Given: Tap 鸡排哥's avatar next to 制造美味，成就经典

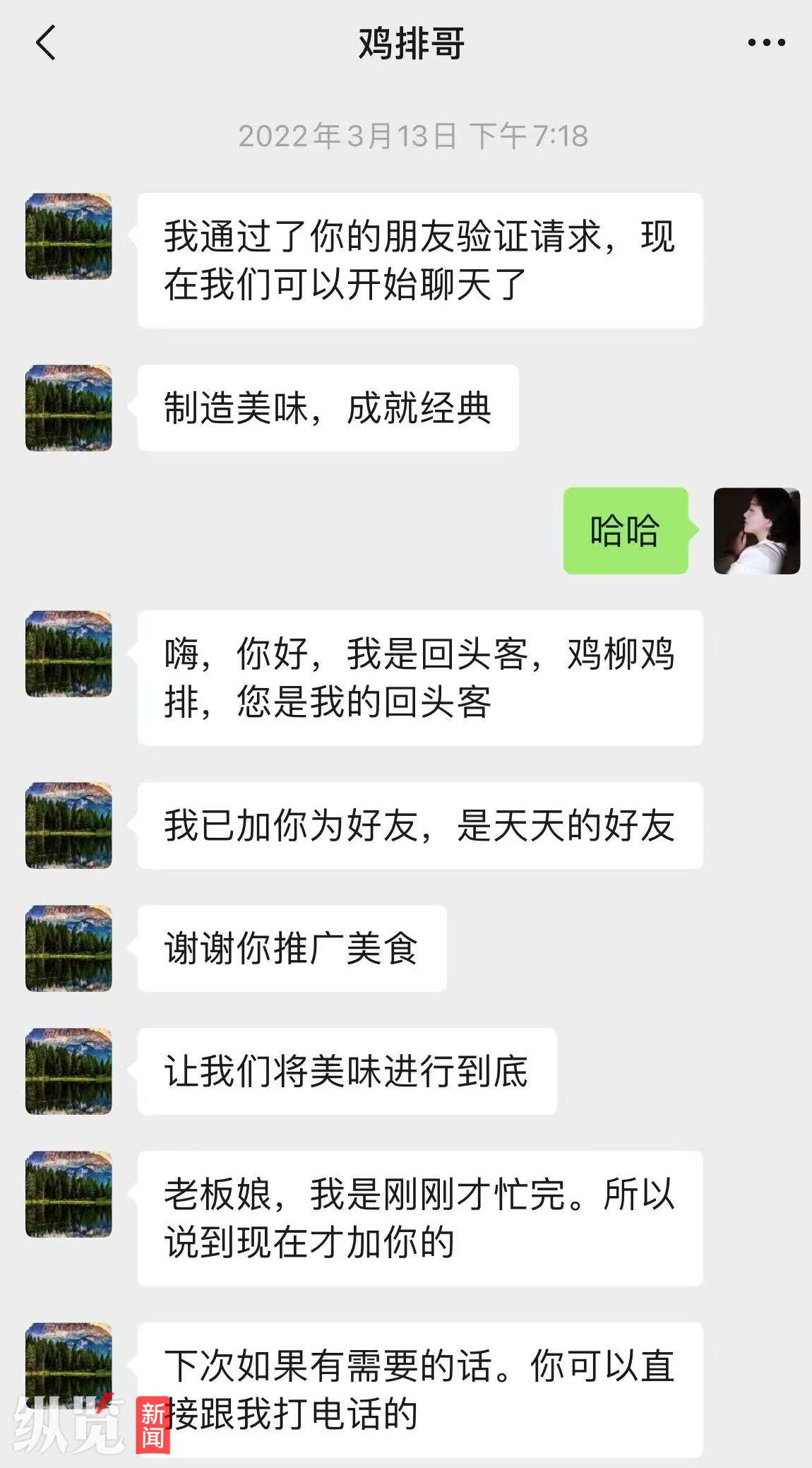Looking at the screenshot, I should pyautogui.click(x=68, y=408).
